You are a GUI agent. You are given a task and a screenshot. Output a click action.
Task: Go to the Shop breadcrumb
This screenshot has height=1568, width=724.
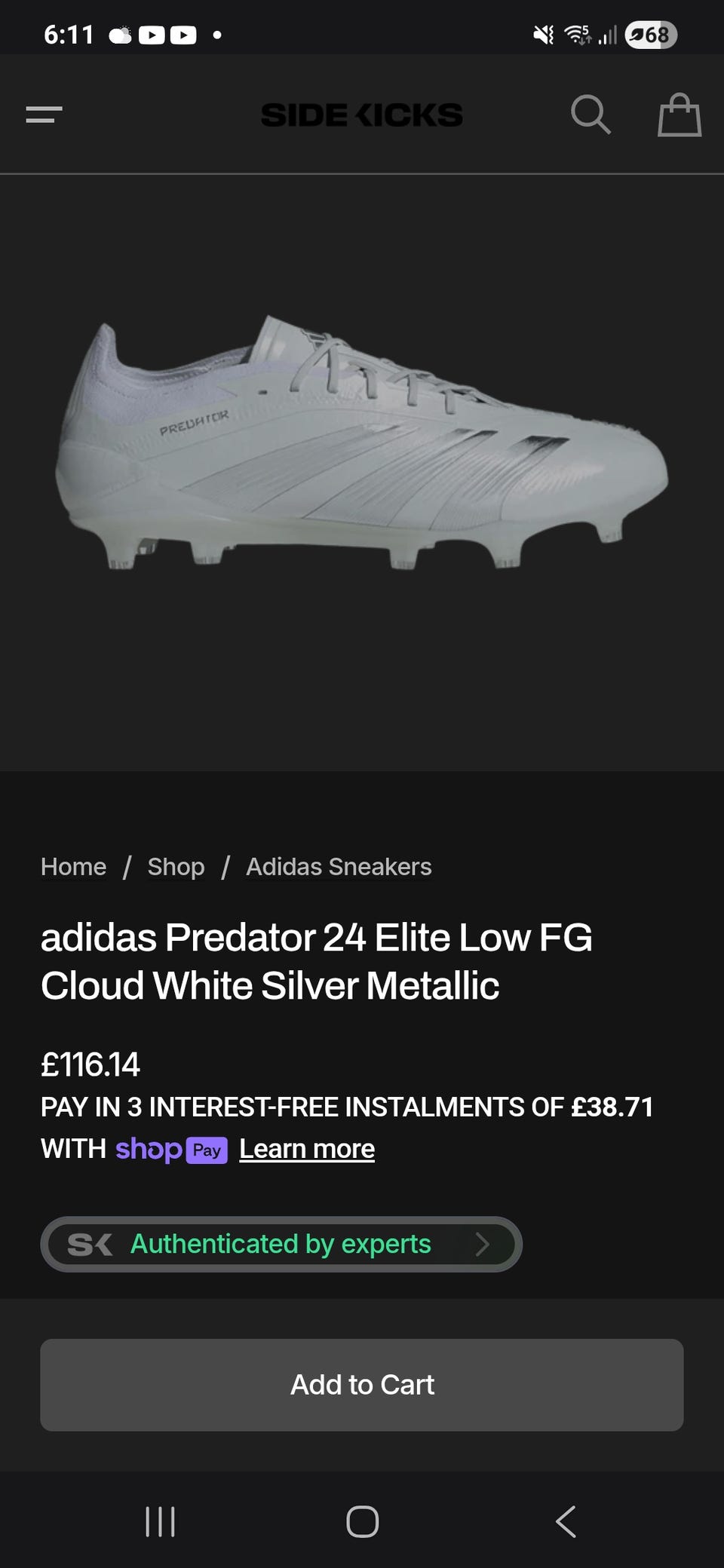tap(176, 867)
